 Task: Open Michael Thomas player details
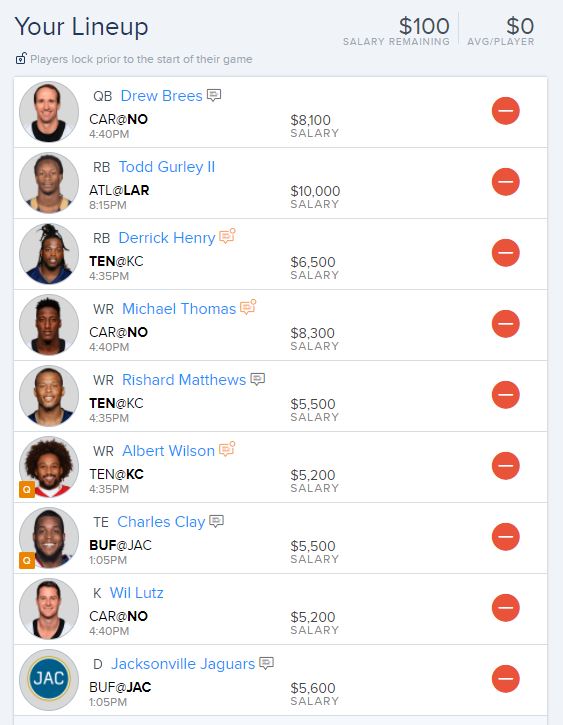click(179, 309)
